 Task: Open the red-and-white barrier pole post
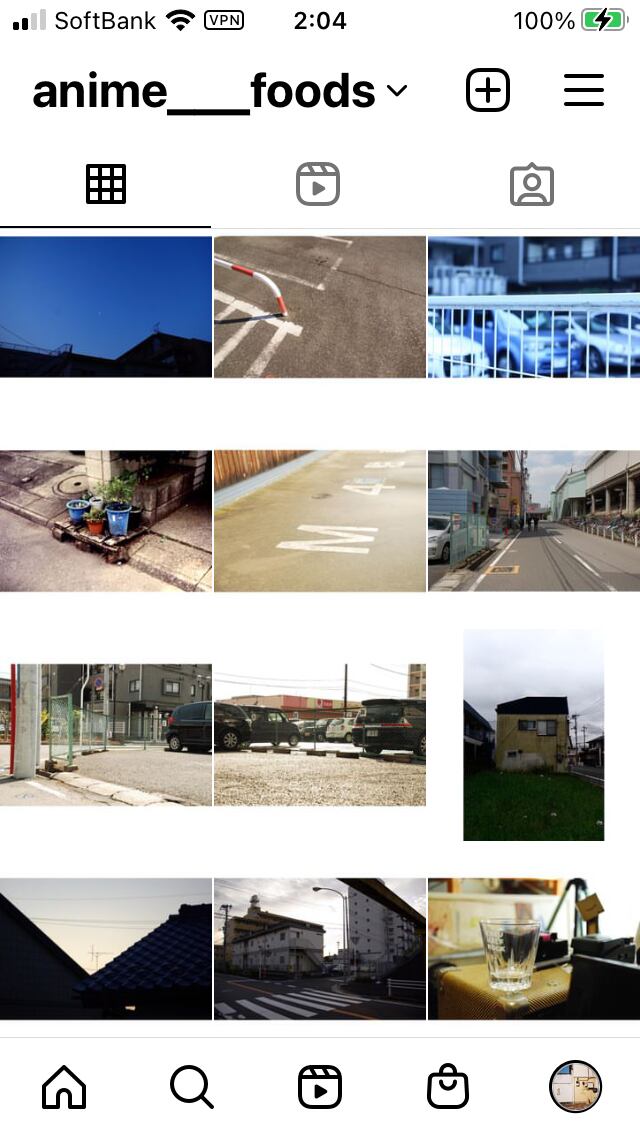coord(320,307)
